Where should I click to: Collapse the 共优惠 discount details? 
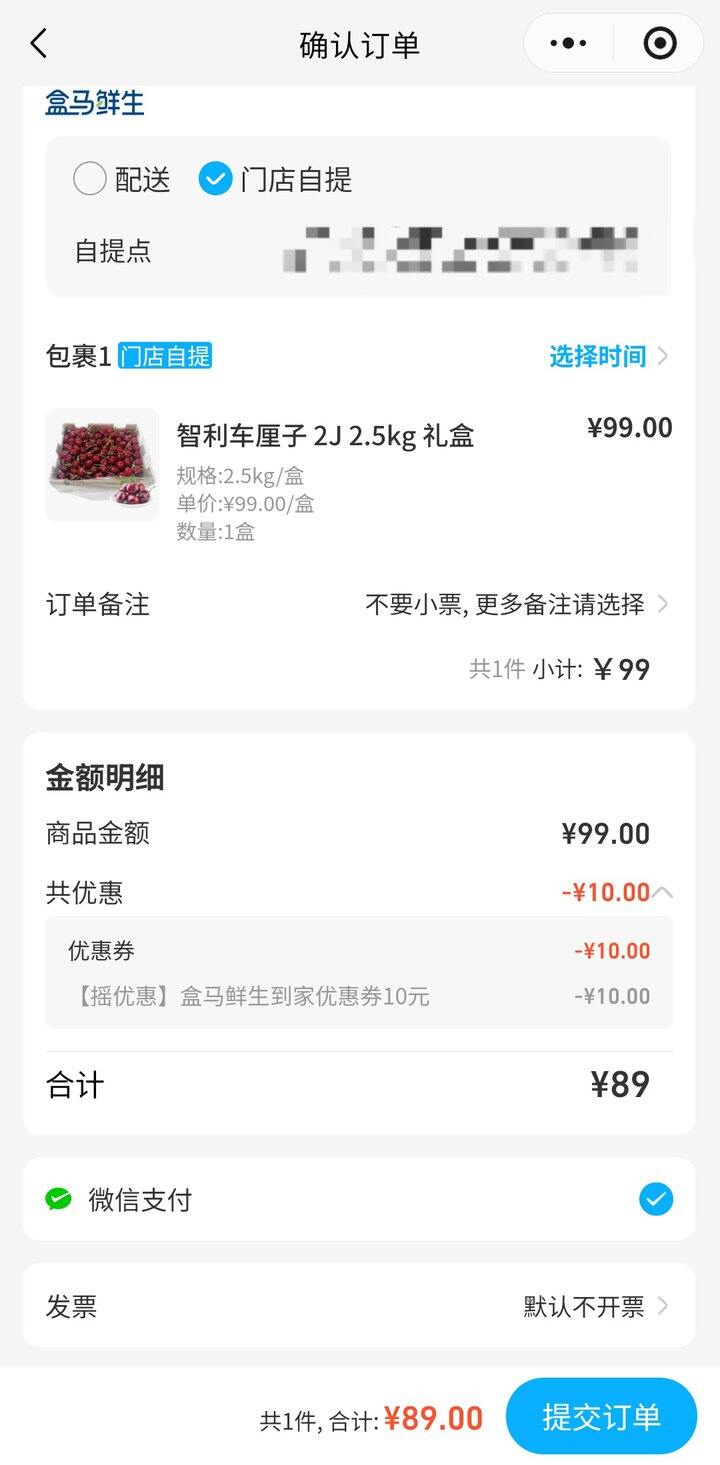[662, 892]
